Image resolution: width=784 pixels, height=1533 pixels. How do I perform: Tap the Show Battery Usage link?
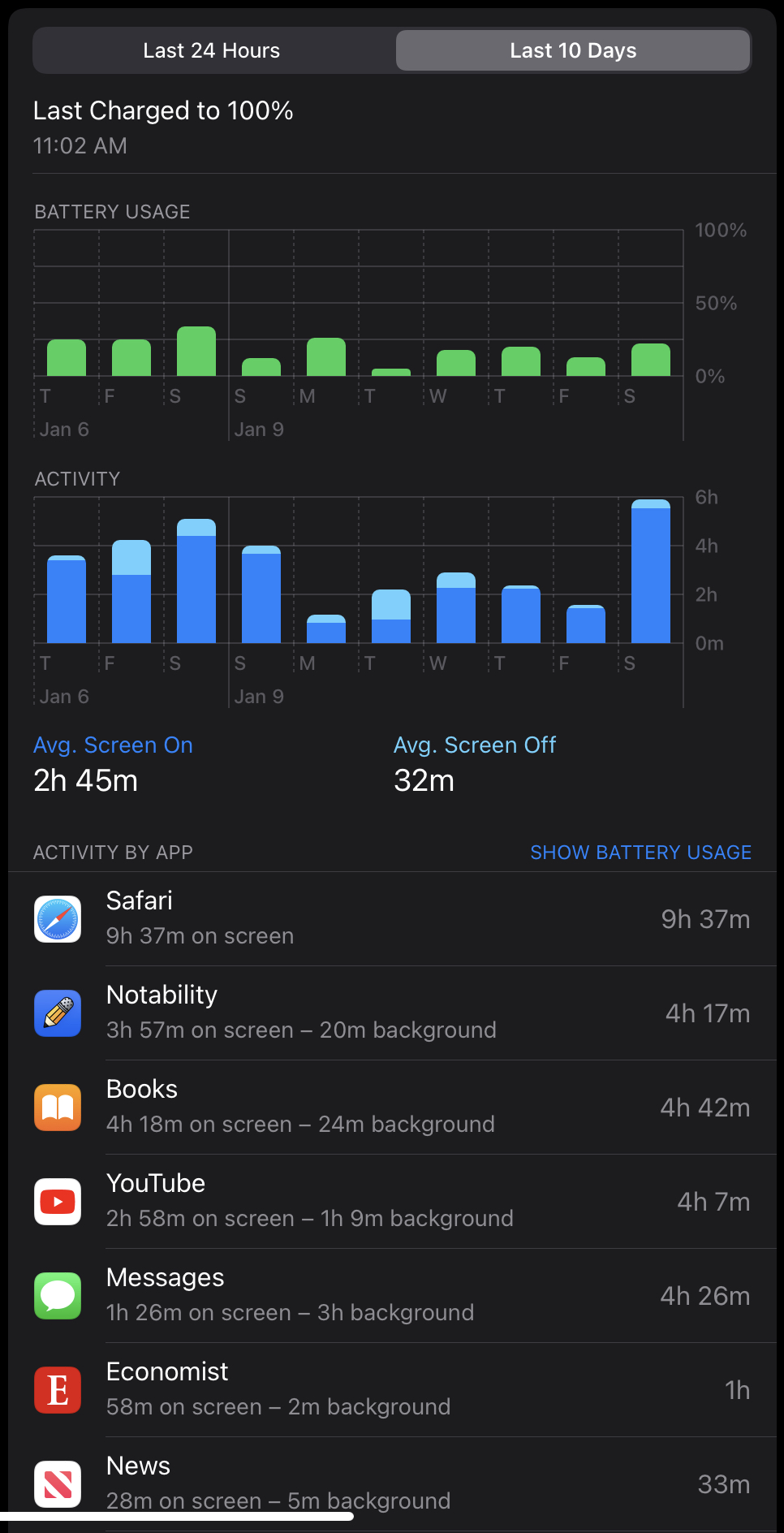640,853
